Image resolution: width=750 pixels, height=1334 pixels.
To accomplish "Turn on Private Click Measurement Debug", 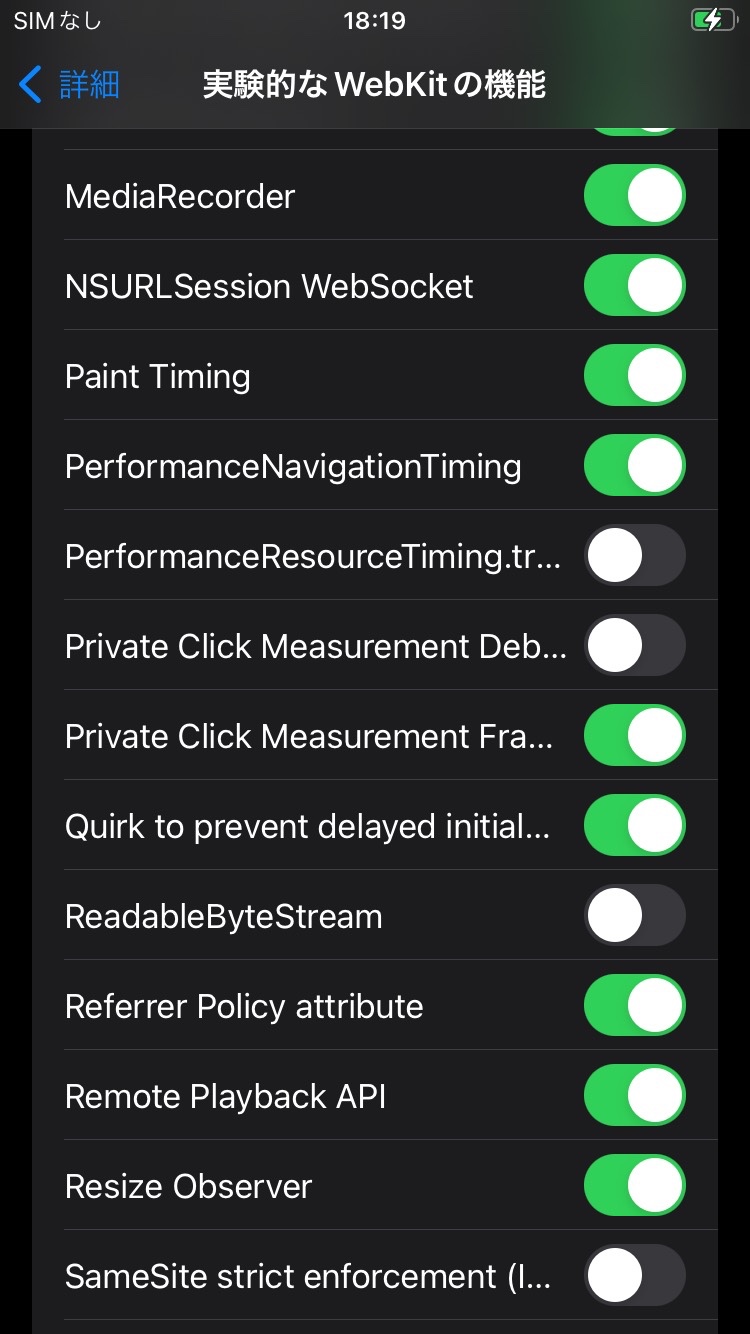I will pos(634,645).
